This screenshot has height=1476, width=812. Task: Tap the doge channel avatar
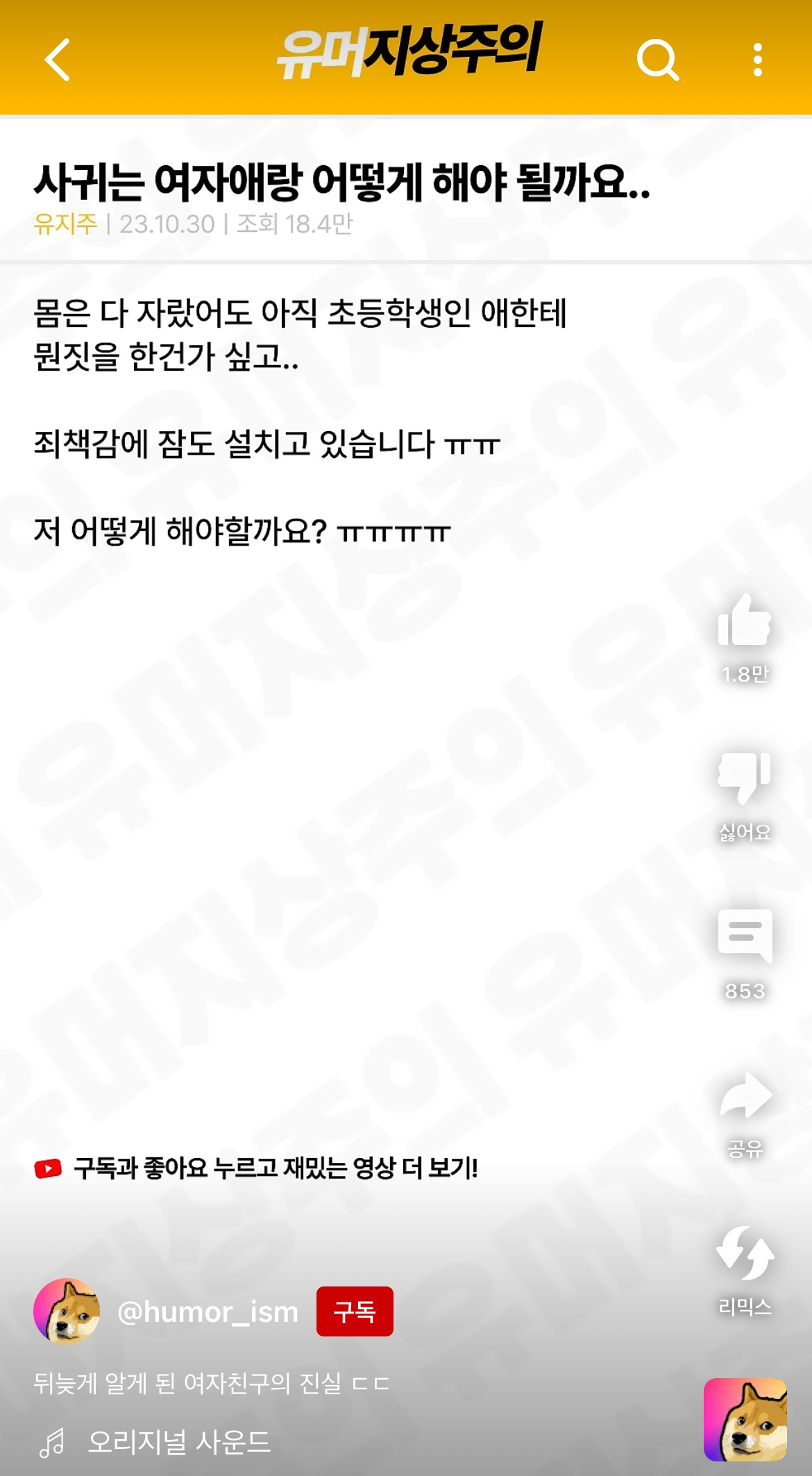67,1311
